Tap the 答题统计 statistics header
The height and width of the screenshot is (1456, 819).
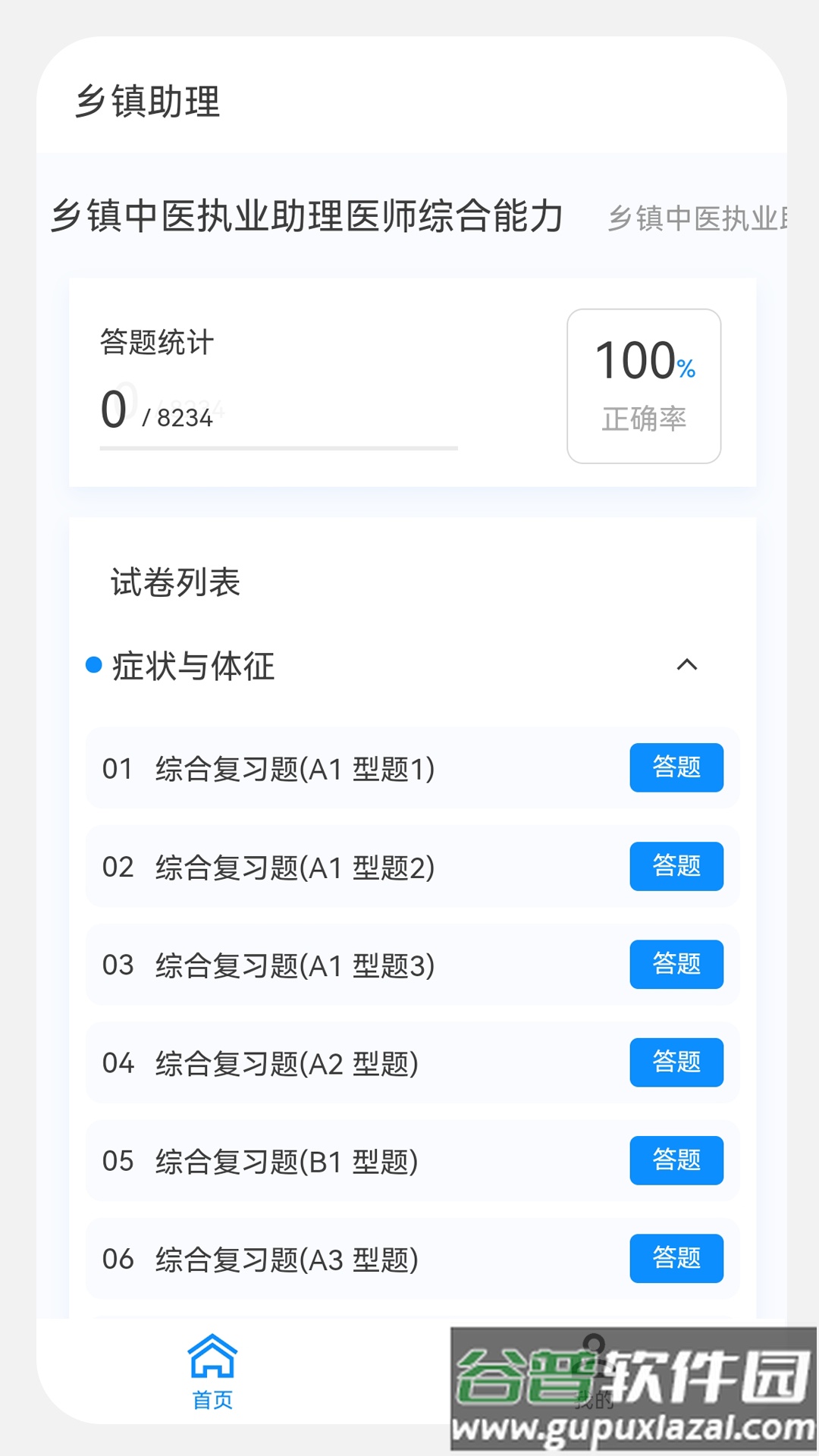(x=155, y=343)
